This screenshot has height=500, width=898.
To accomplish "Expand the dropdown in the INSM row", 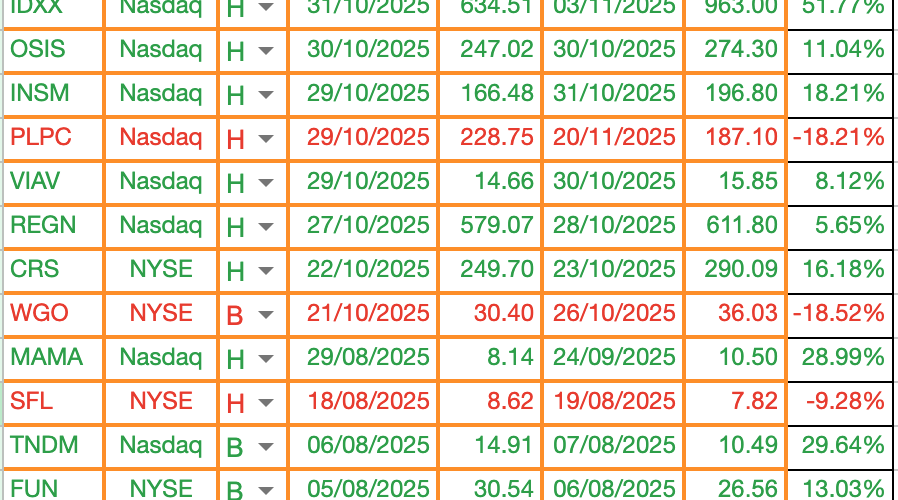I will [265, 95].
